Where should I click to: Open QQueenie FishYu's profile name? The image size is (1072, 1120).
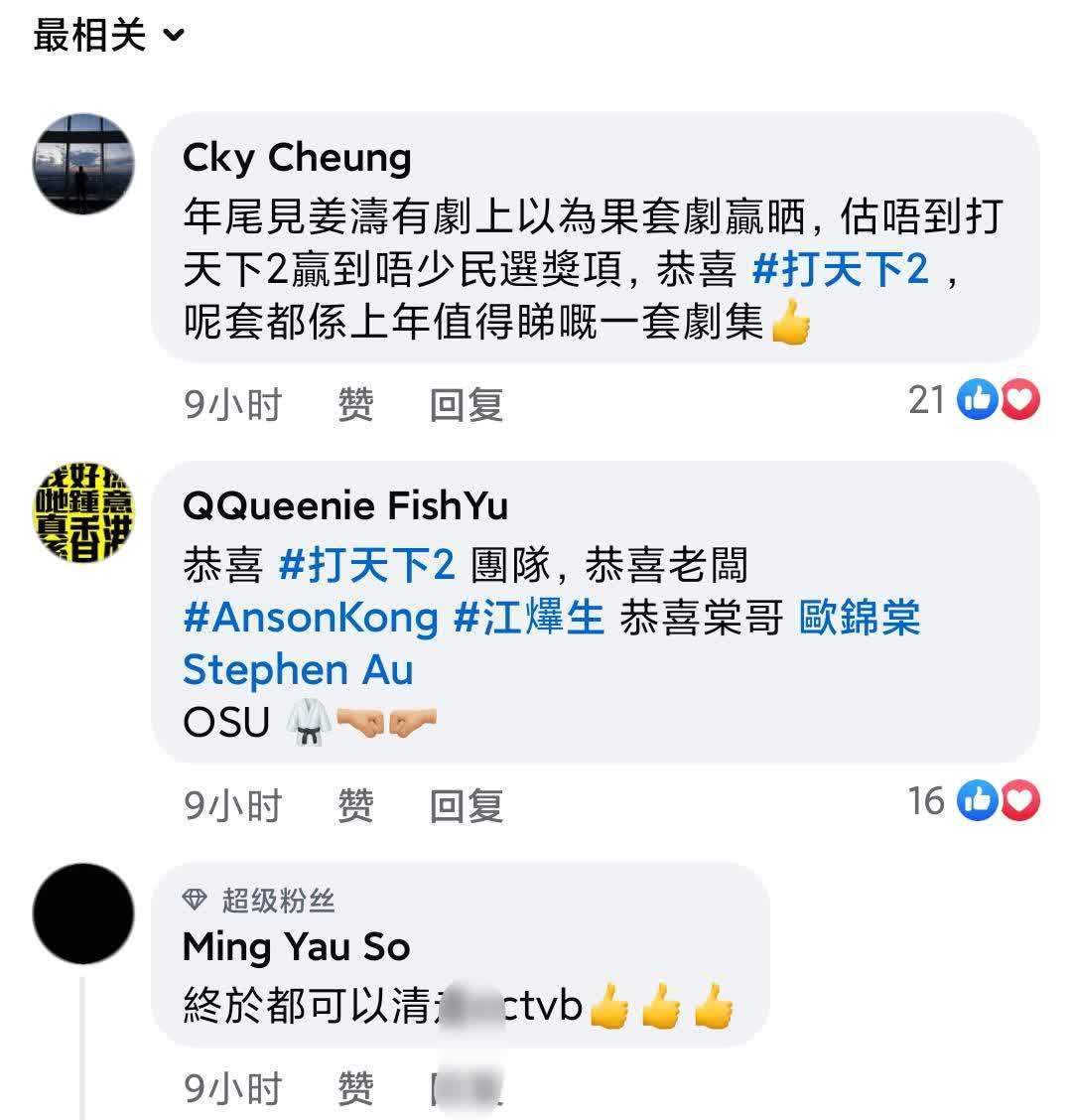(344, 505)
